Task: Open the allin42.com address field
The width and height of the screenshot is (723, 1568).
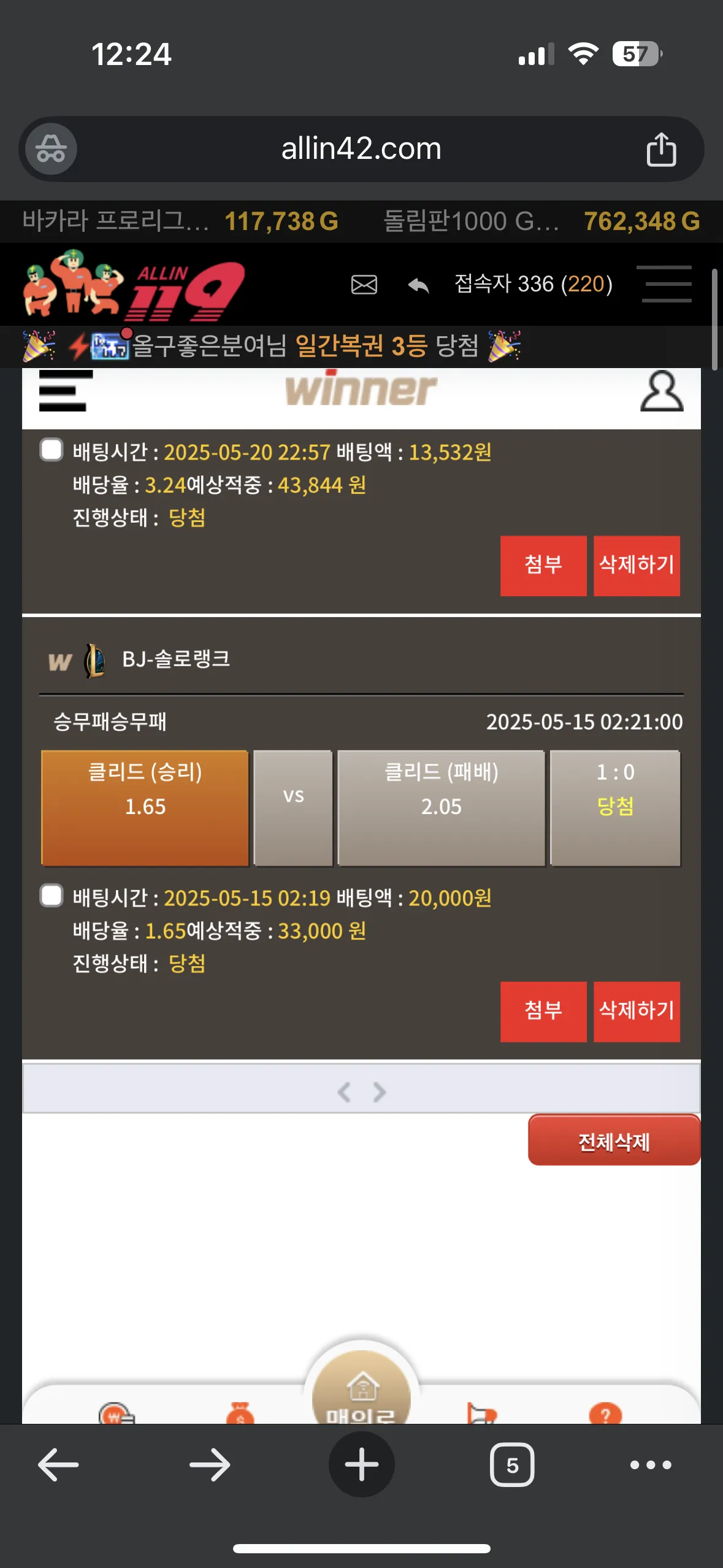Action: tap(361, 149)
